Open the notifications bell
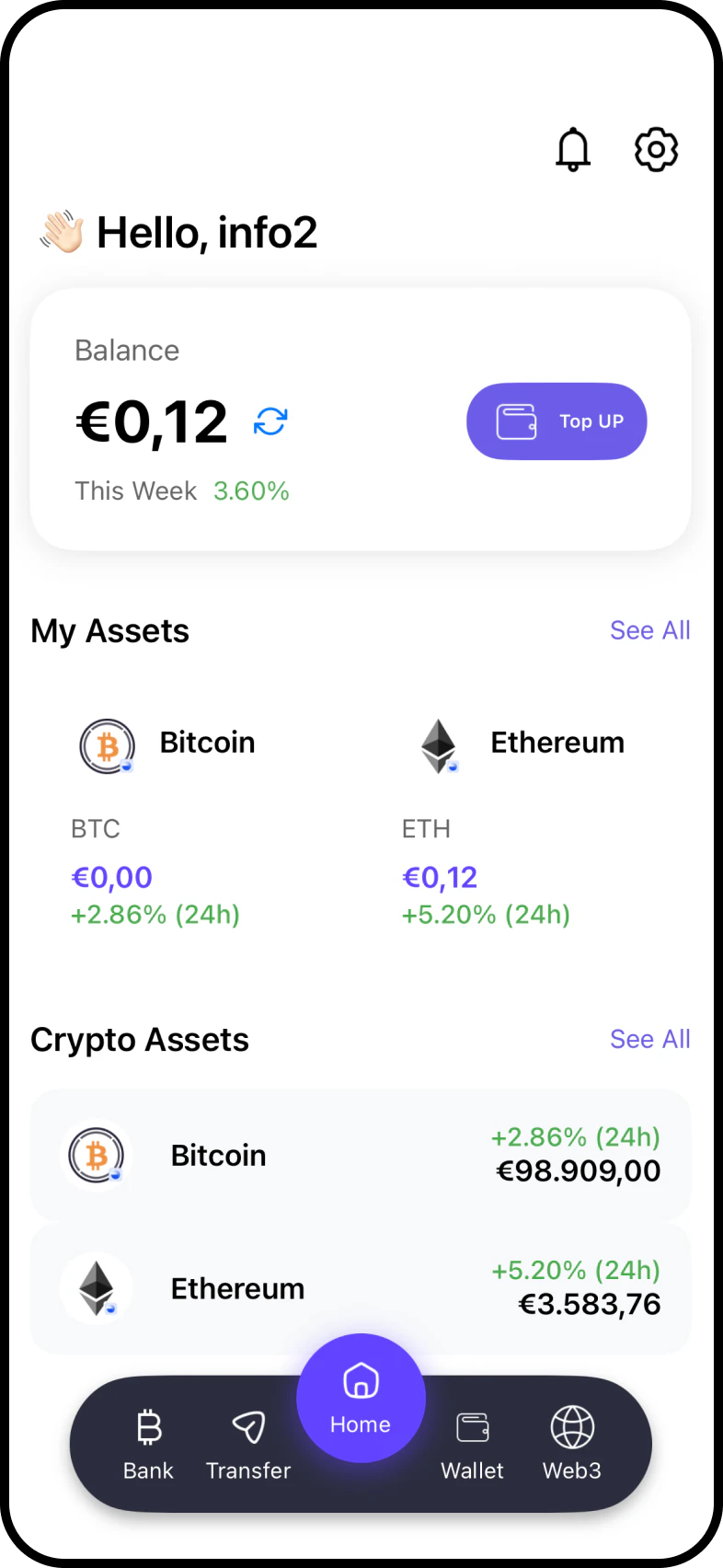The image size is (723, 1568). 573,149
